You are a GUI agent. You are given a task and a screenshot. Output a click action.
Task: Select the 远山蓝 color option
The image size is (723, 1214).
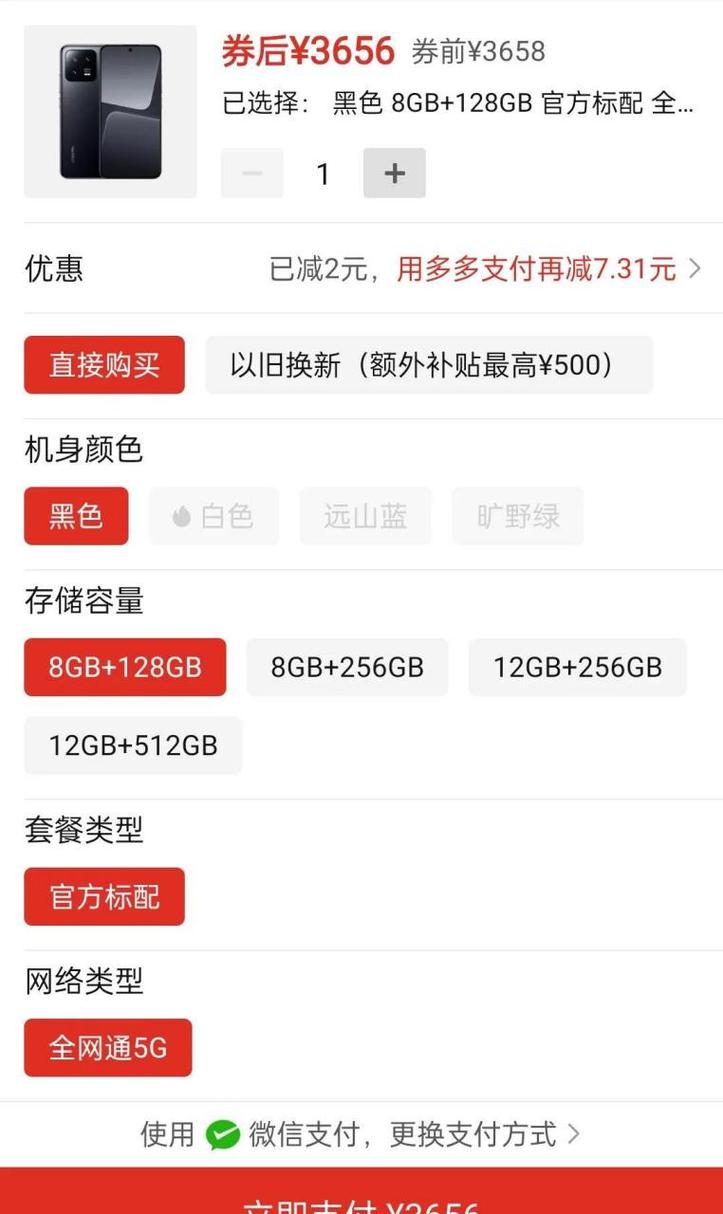pyautogui.click(x=365, y=516)
